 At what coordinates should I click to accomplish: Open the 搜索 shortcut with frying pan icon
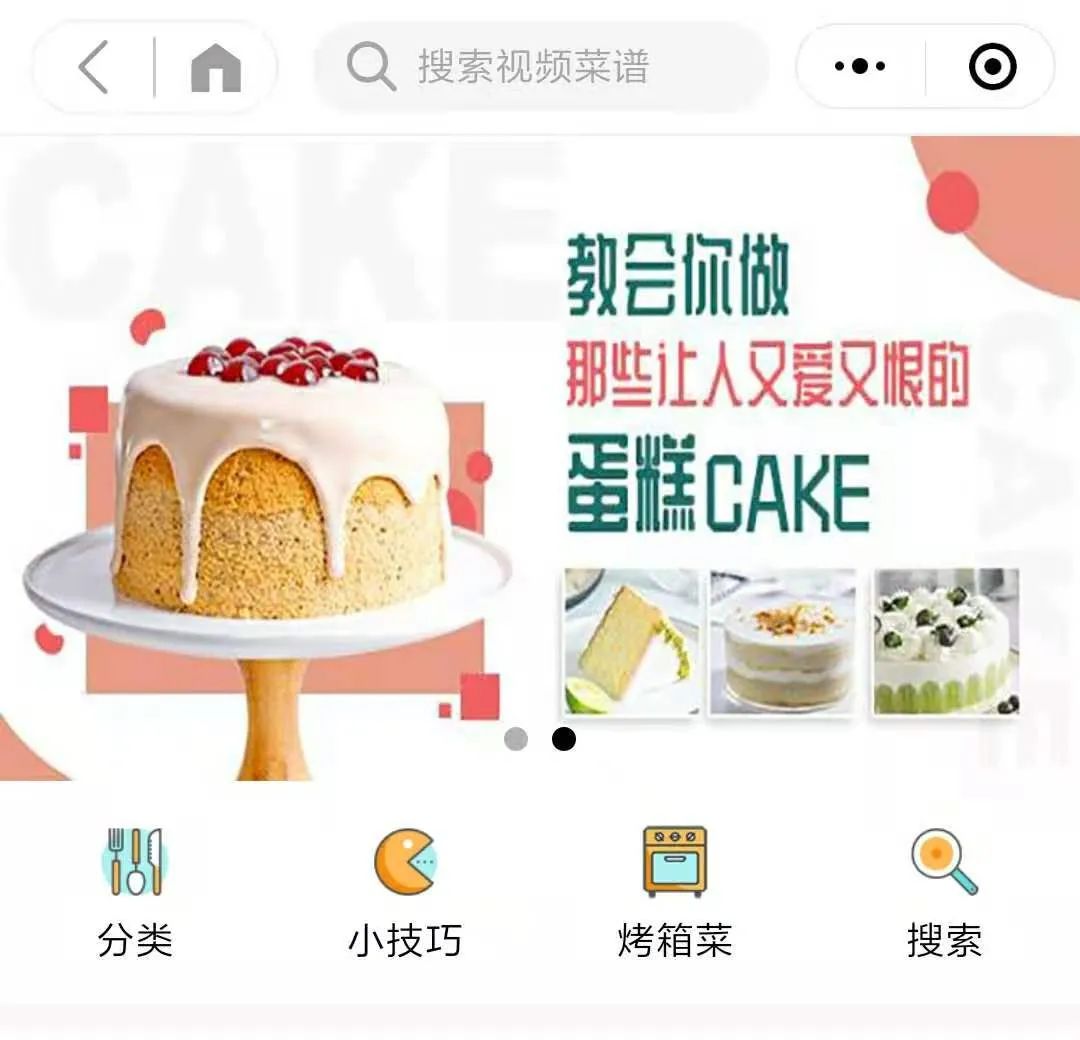[x=944, y=890]
